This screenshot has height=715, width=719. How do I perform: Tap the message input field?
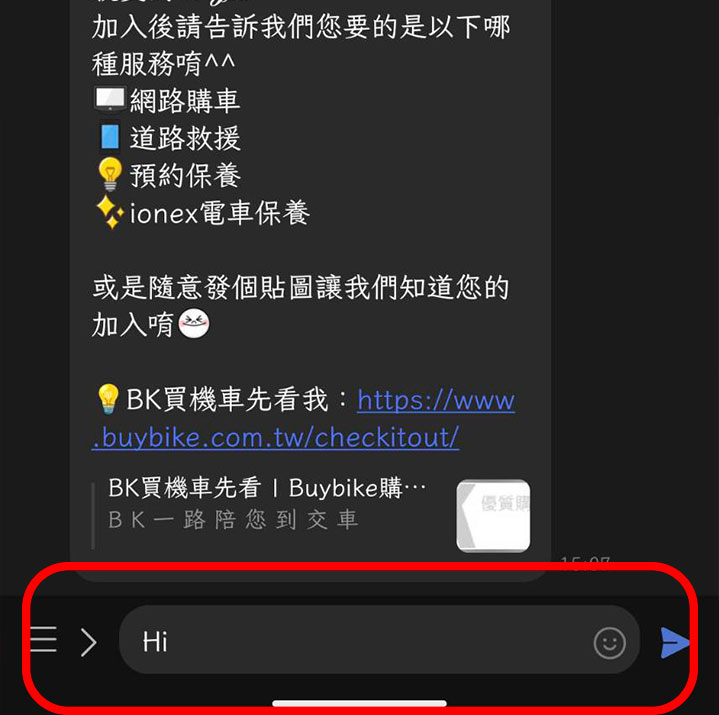click(x=360, y=641)
